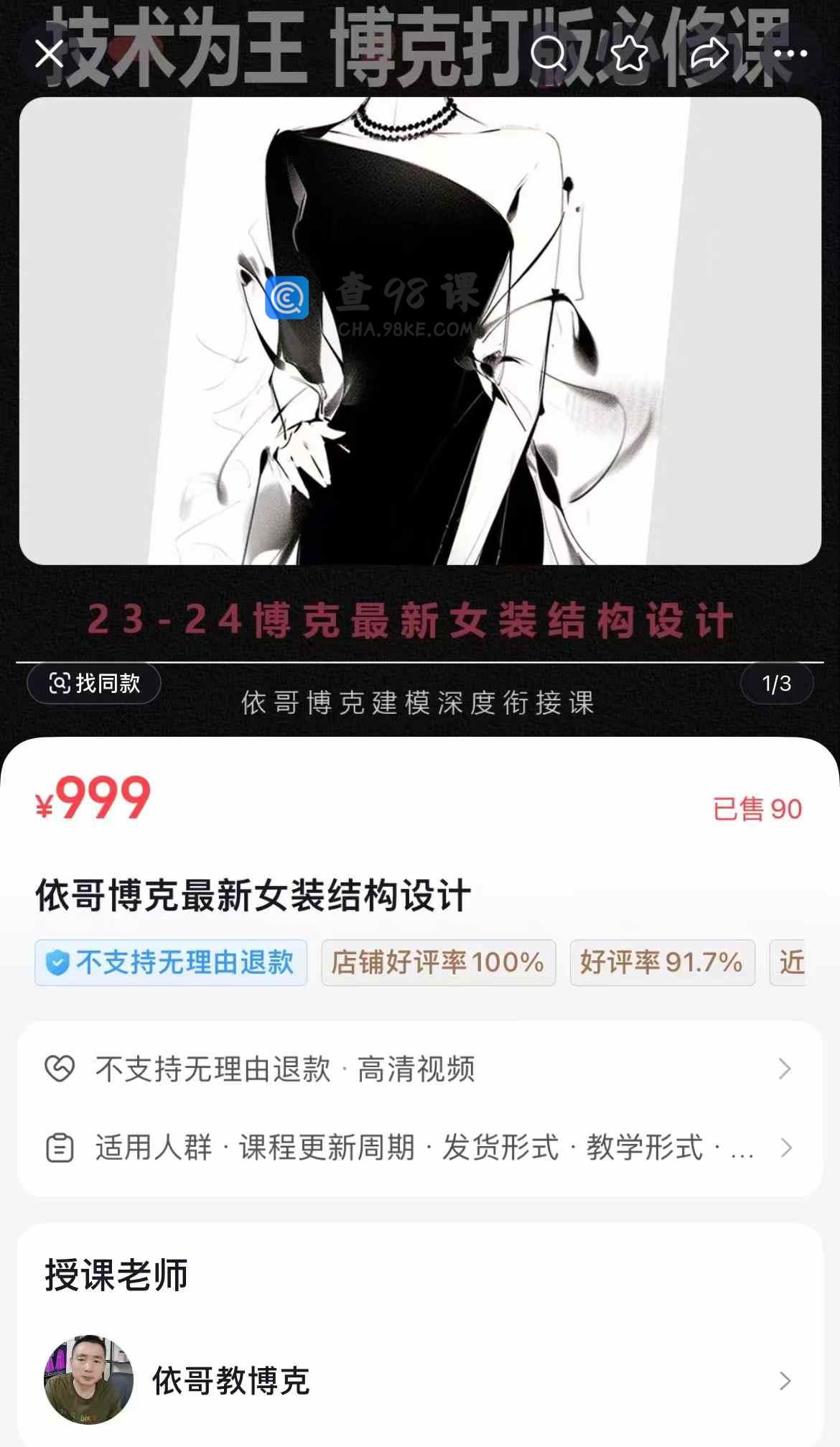Share this course

coord(709,54)
